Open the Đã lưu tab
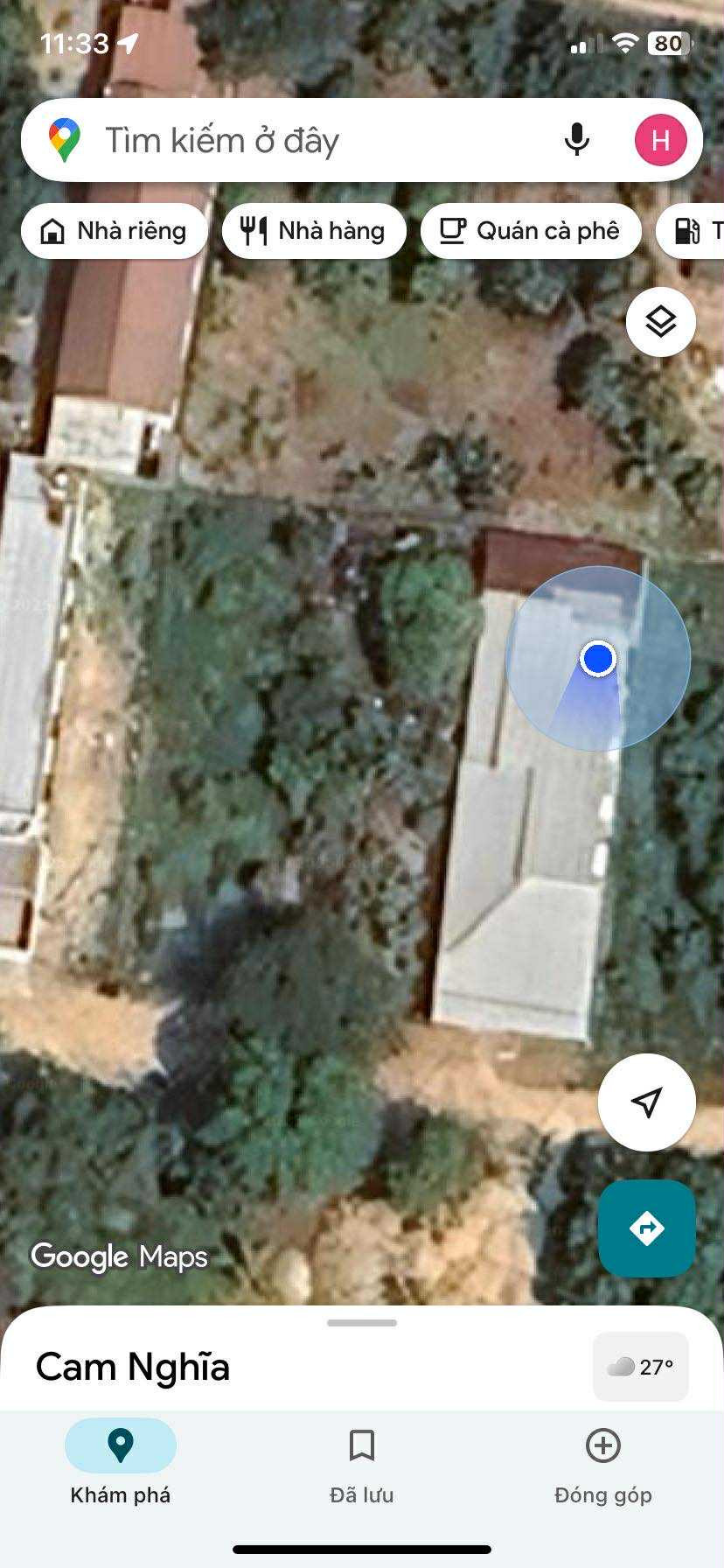 tap(361, 1463)
